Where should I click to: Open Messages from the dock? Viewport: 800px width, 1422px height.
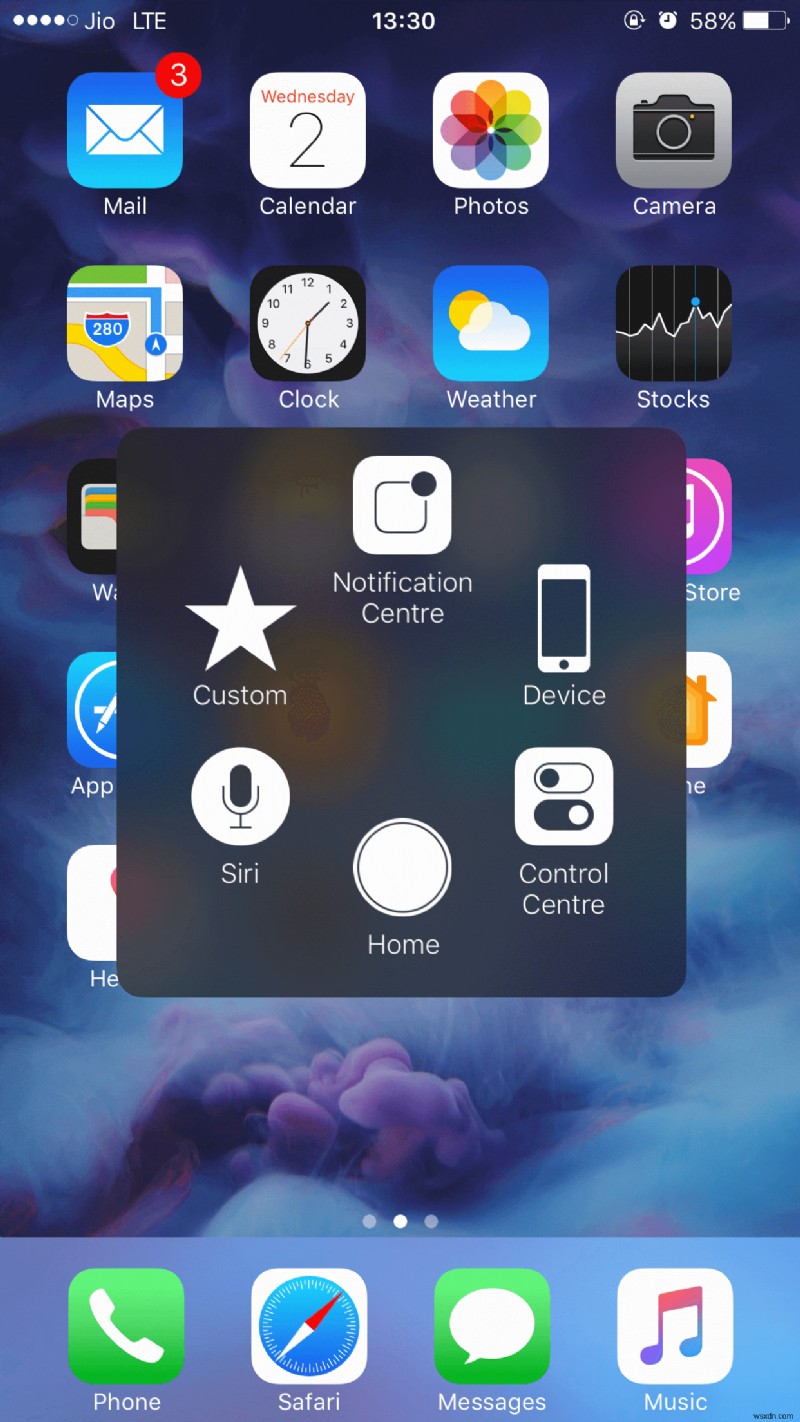[490, 1326]
